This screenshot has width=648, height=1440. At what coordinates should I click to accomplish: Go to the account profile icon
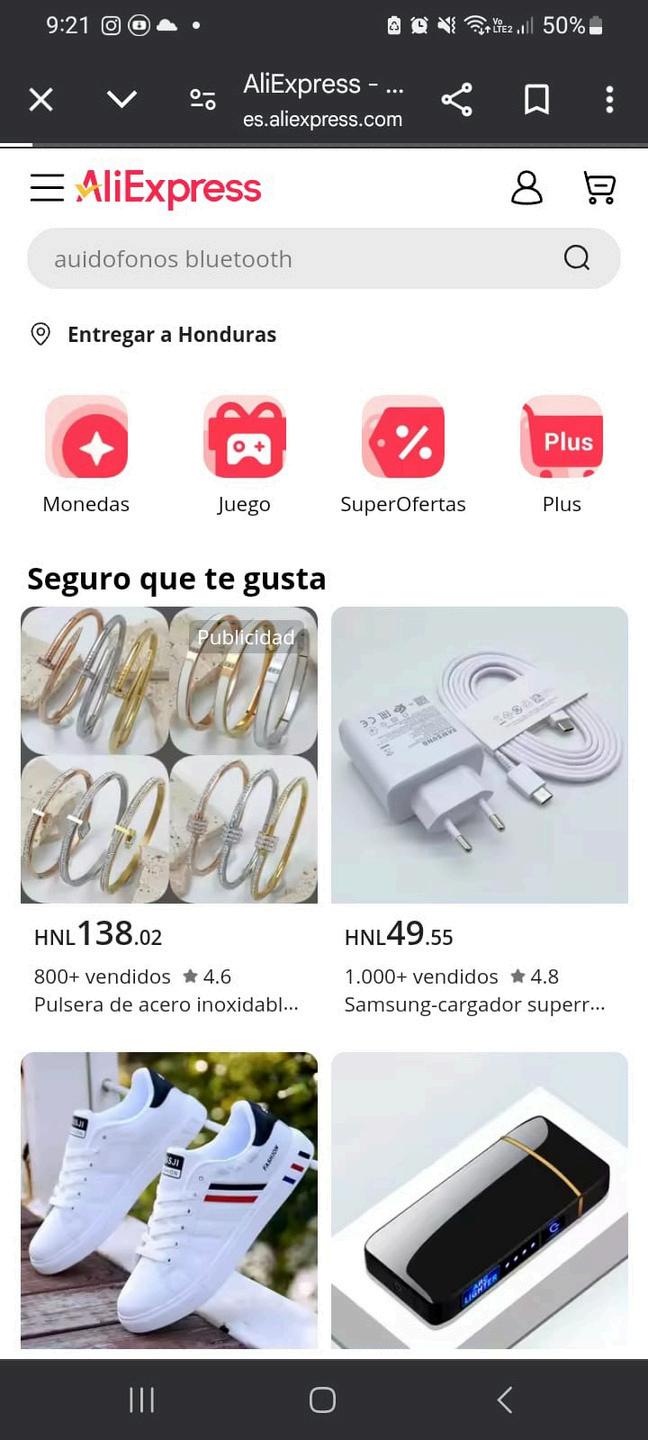[527, 188]
